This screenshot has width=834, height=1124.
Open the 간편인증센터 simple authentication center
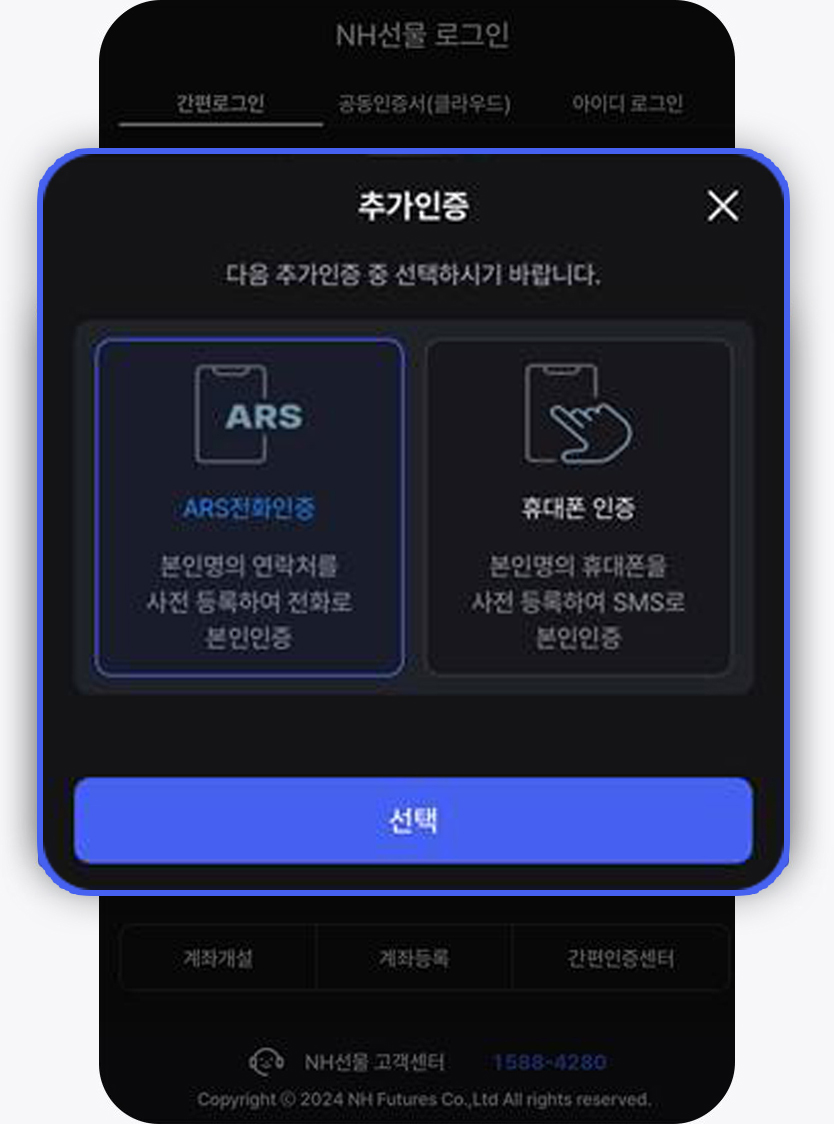click(621, 957)
